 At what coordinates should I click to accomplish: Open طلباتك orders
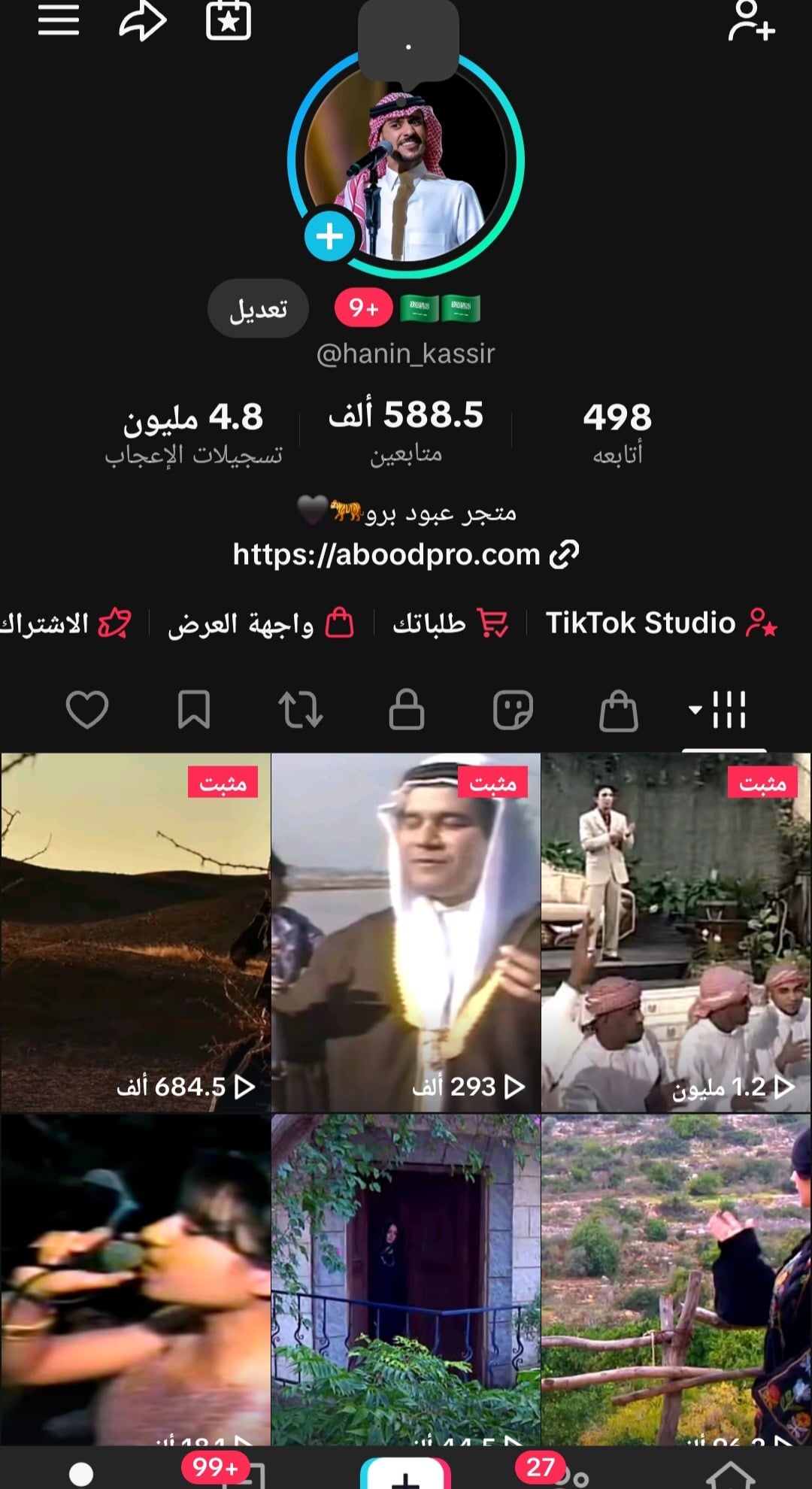pyautogui.click(x=450, y=623)
